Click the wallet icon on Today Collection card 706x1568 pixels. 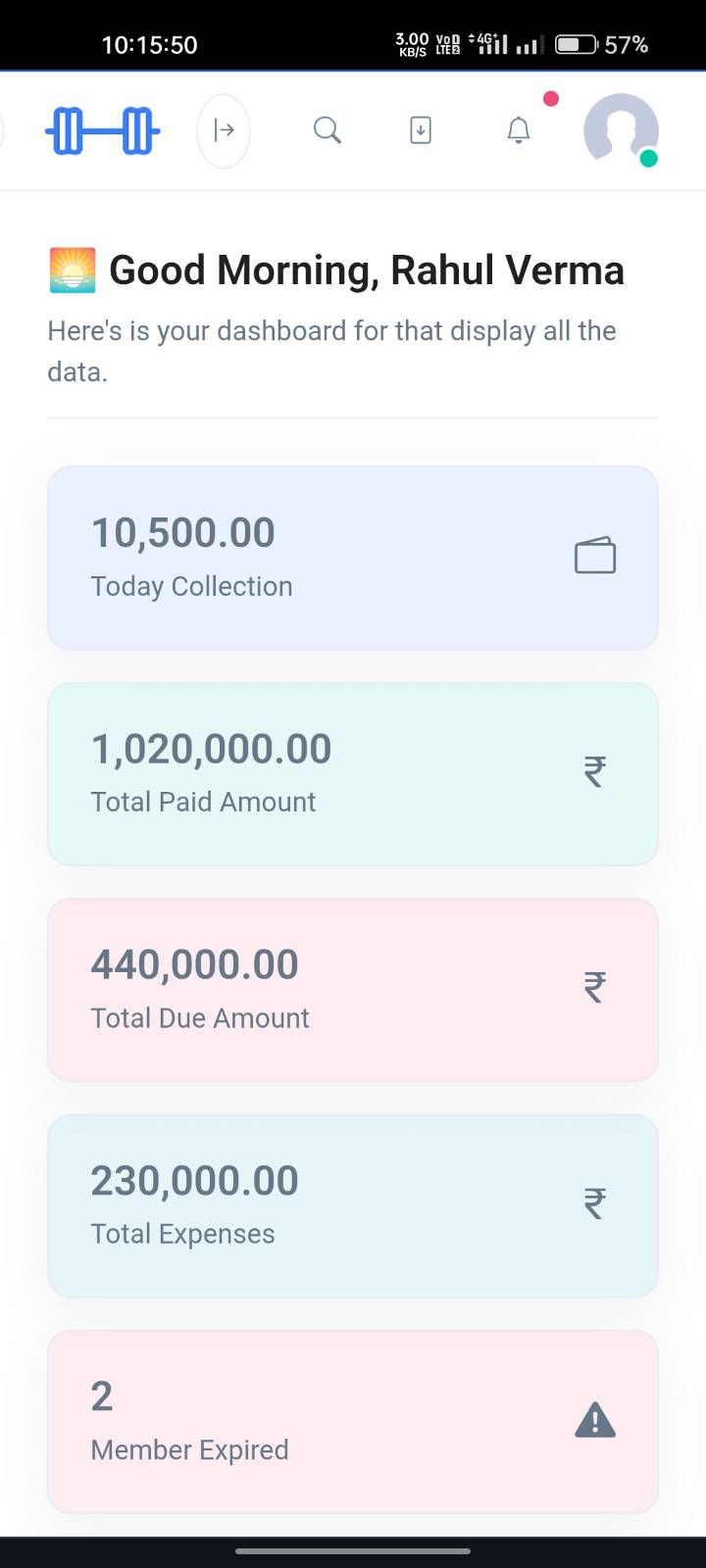pos(594,555)
